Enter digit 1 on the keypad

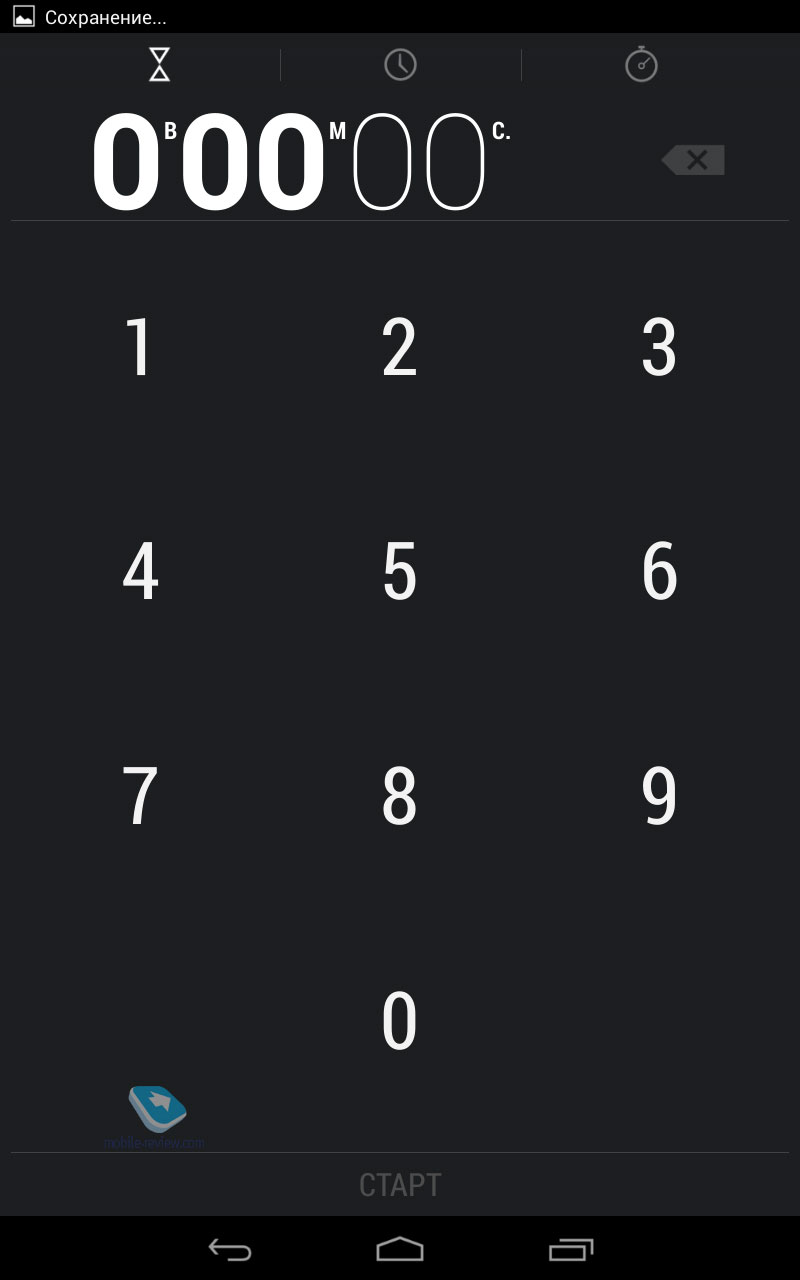click(x=139, y=348)
